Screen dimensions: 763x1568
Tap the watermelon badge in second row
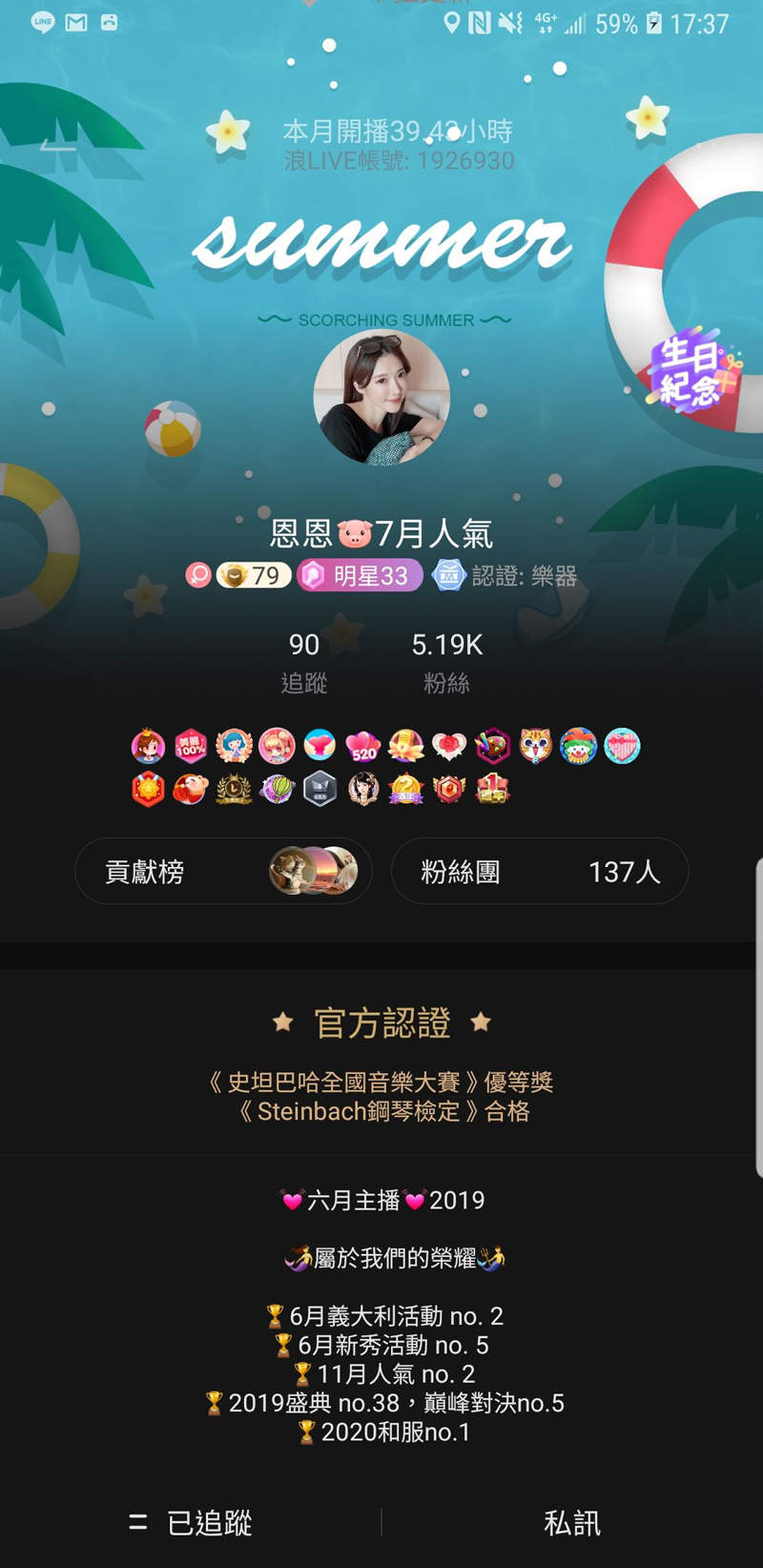coord(277,790)
